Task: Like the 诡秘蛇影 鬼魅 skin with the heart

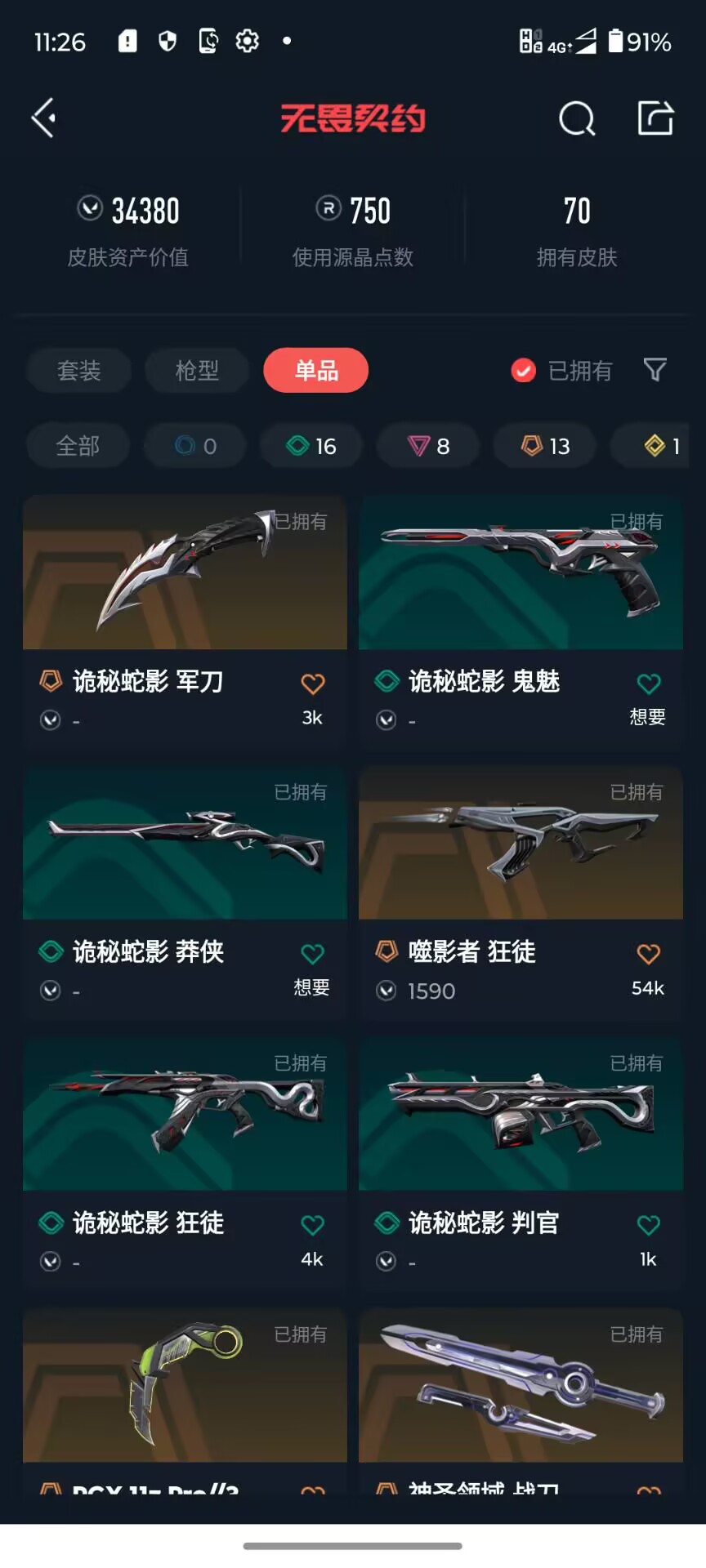Action: point(648,684)
